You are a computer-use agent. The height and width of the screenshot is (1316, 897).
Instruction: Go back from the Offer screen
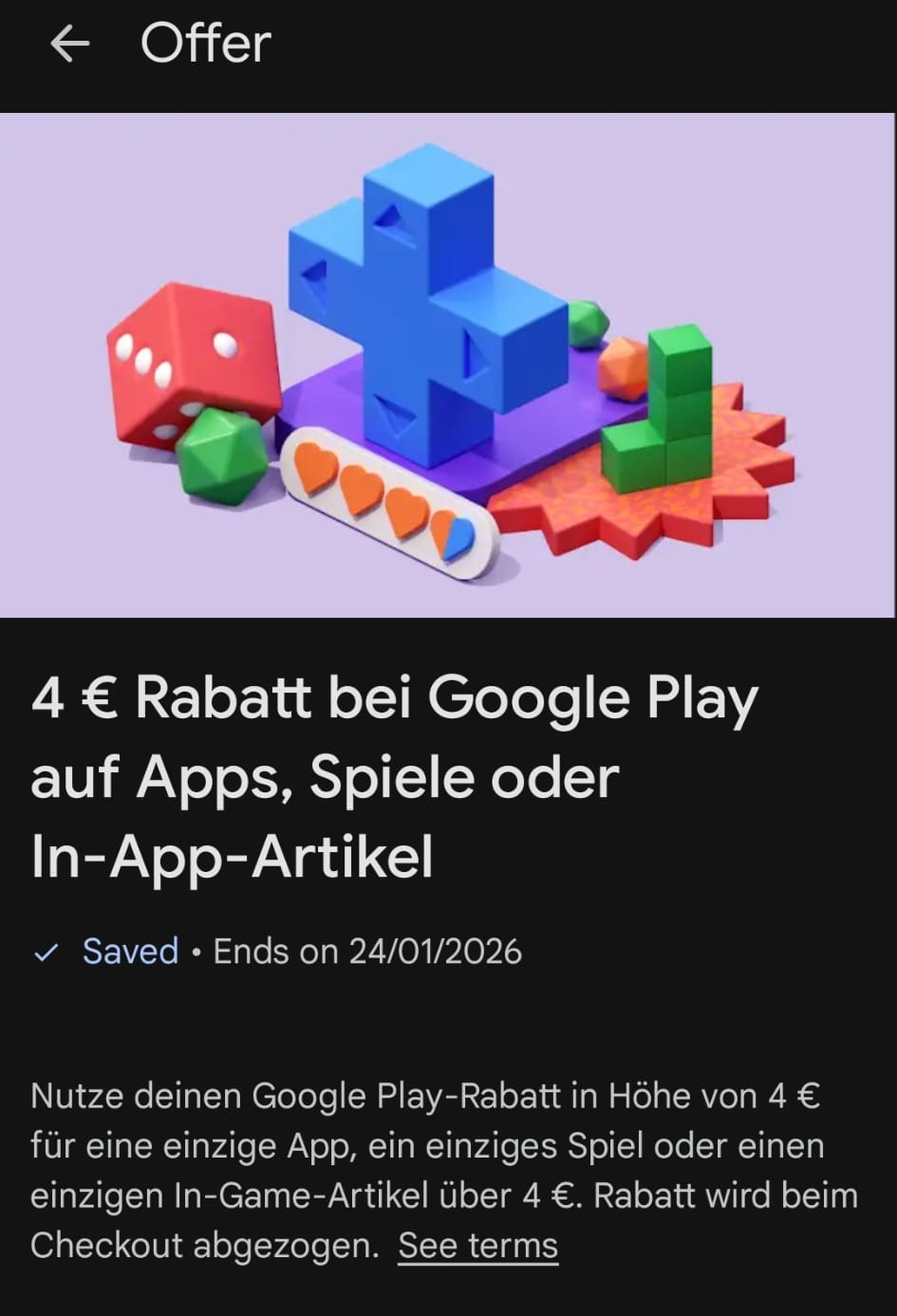(69, 44)
